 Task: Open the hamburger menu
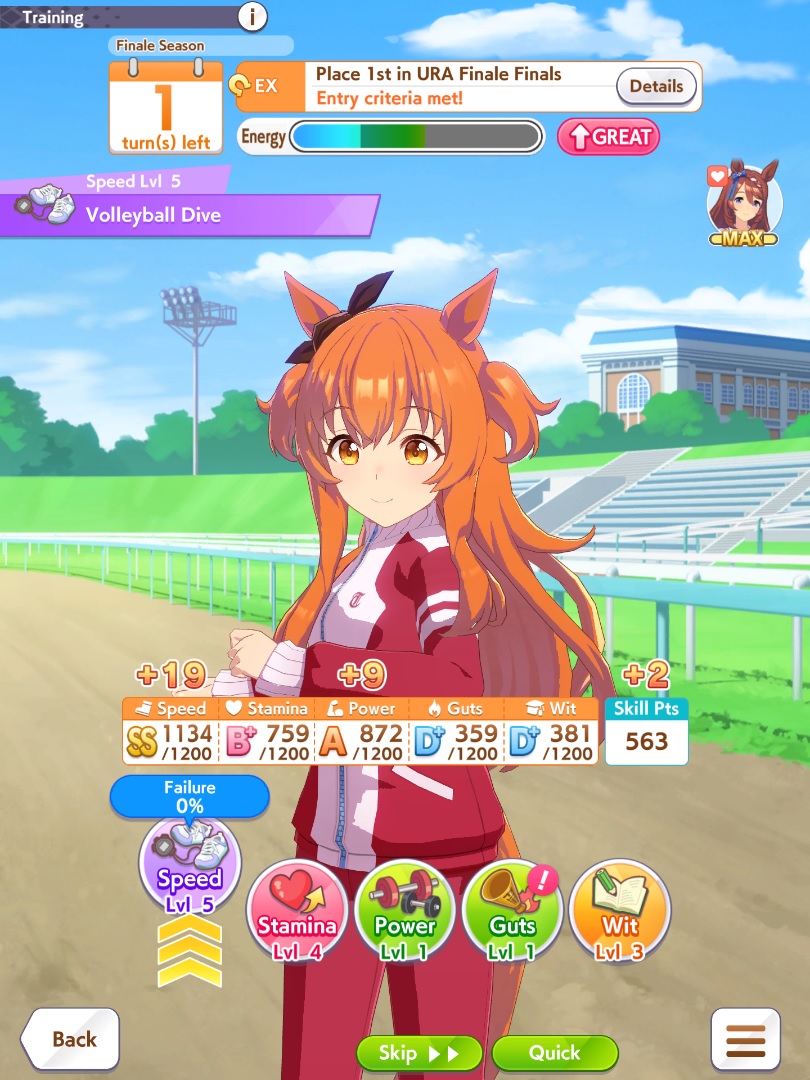[745, 1039]
